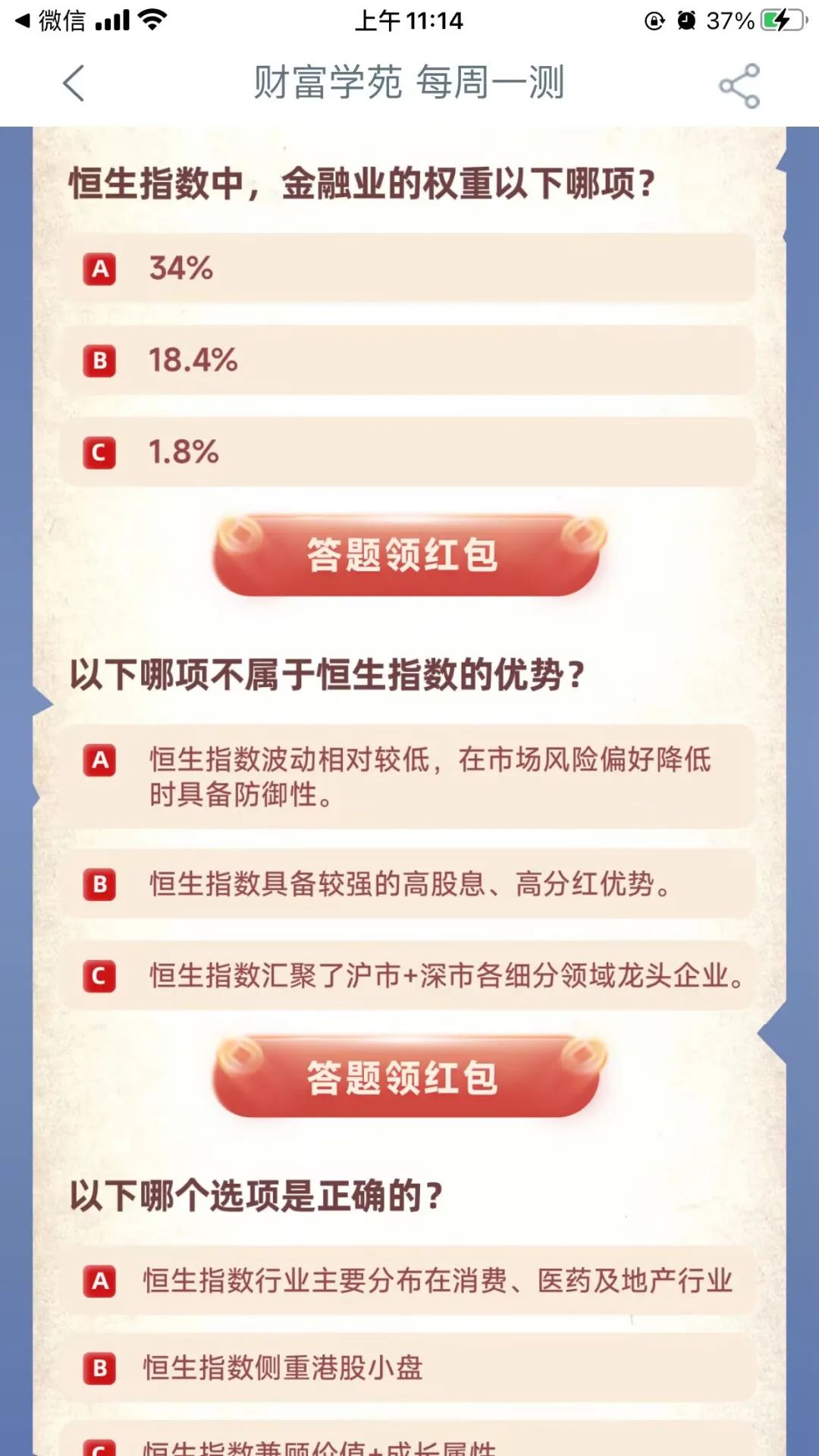Image resolution: width=819 pixels, height=1456 pixels.
Task: Select A 消费、医药及地产行业 answer
Action: point(408,1281)
